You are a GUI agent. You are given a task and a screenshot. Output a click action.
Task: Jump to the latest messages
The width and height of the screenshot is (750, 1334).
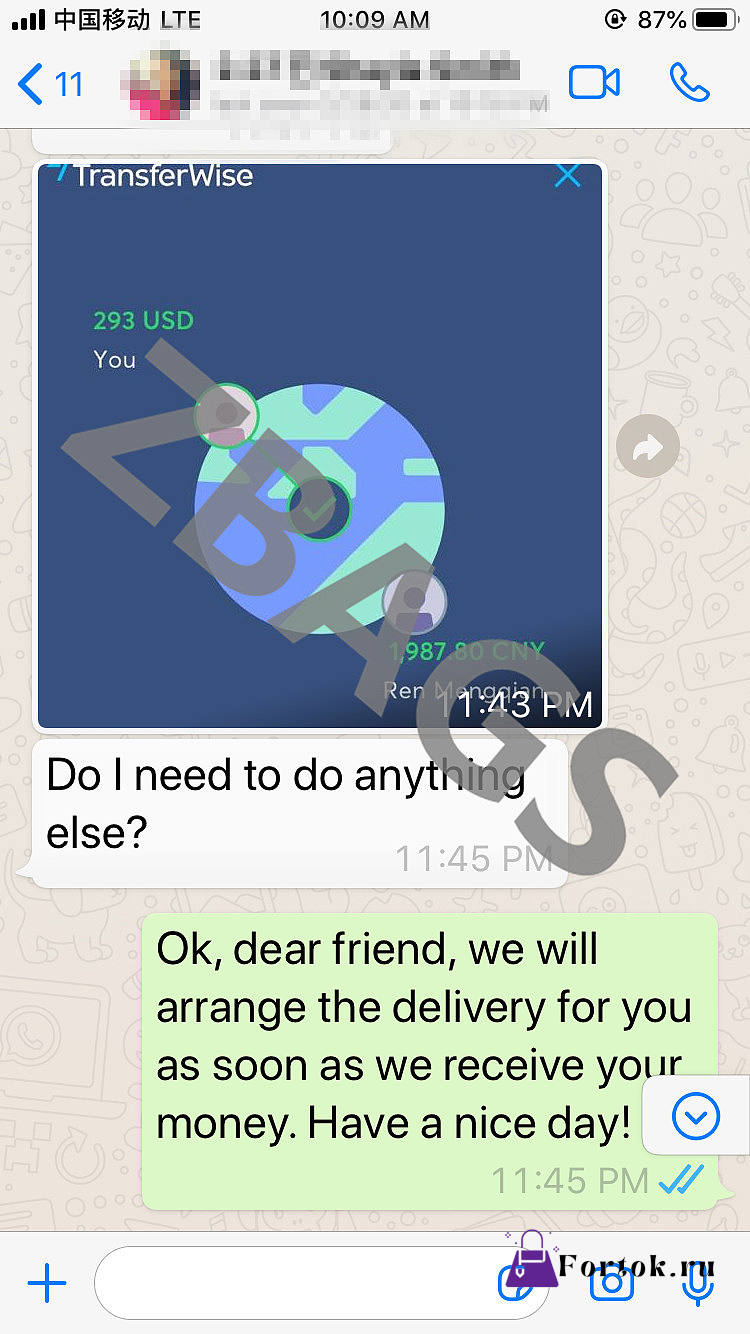(696, 1115)
